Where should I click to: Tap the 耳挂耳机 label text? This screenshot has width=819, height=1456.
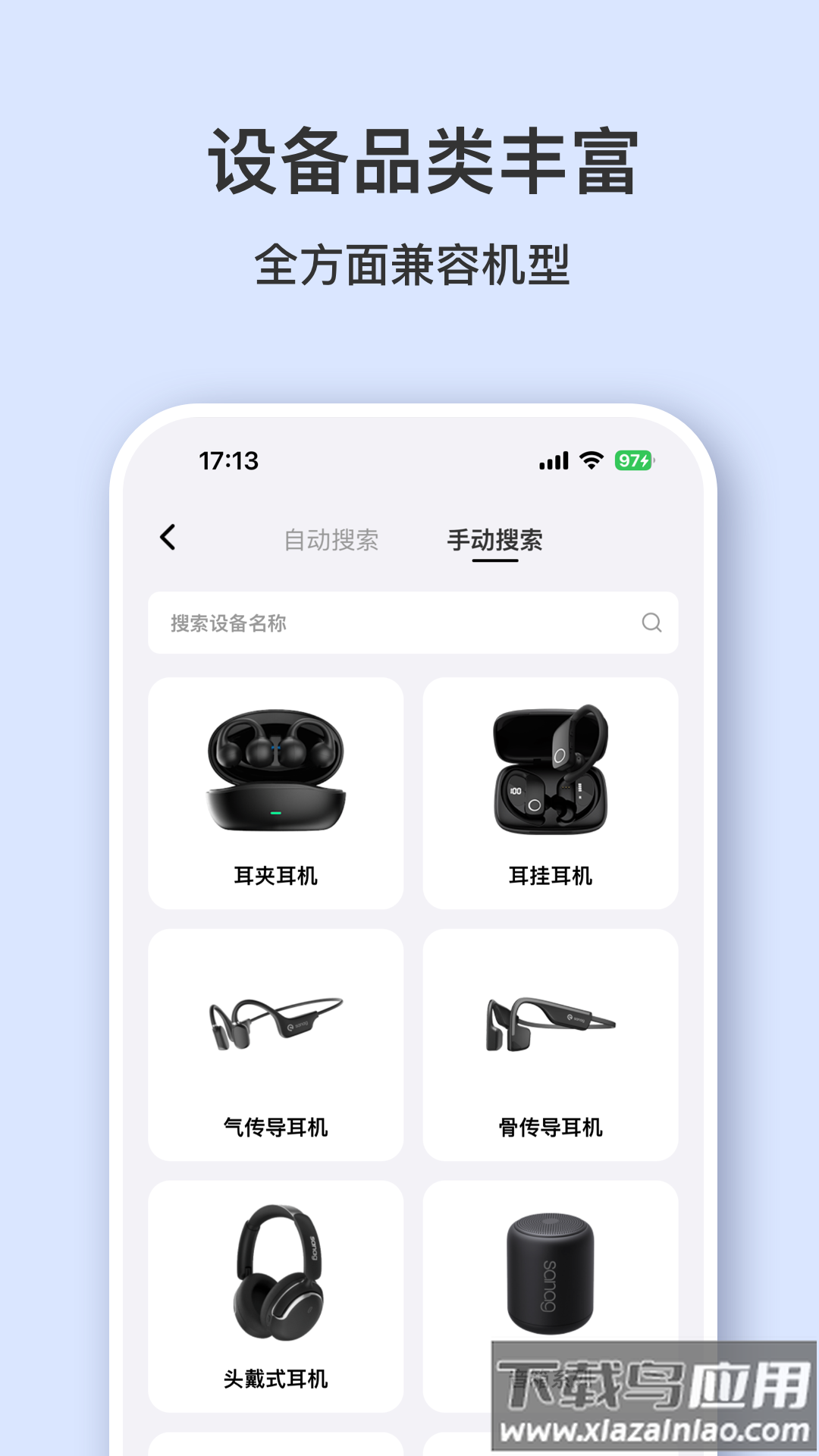click(550, 876)
